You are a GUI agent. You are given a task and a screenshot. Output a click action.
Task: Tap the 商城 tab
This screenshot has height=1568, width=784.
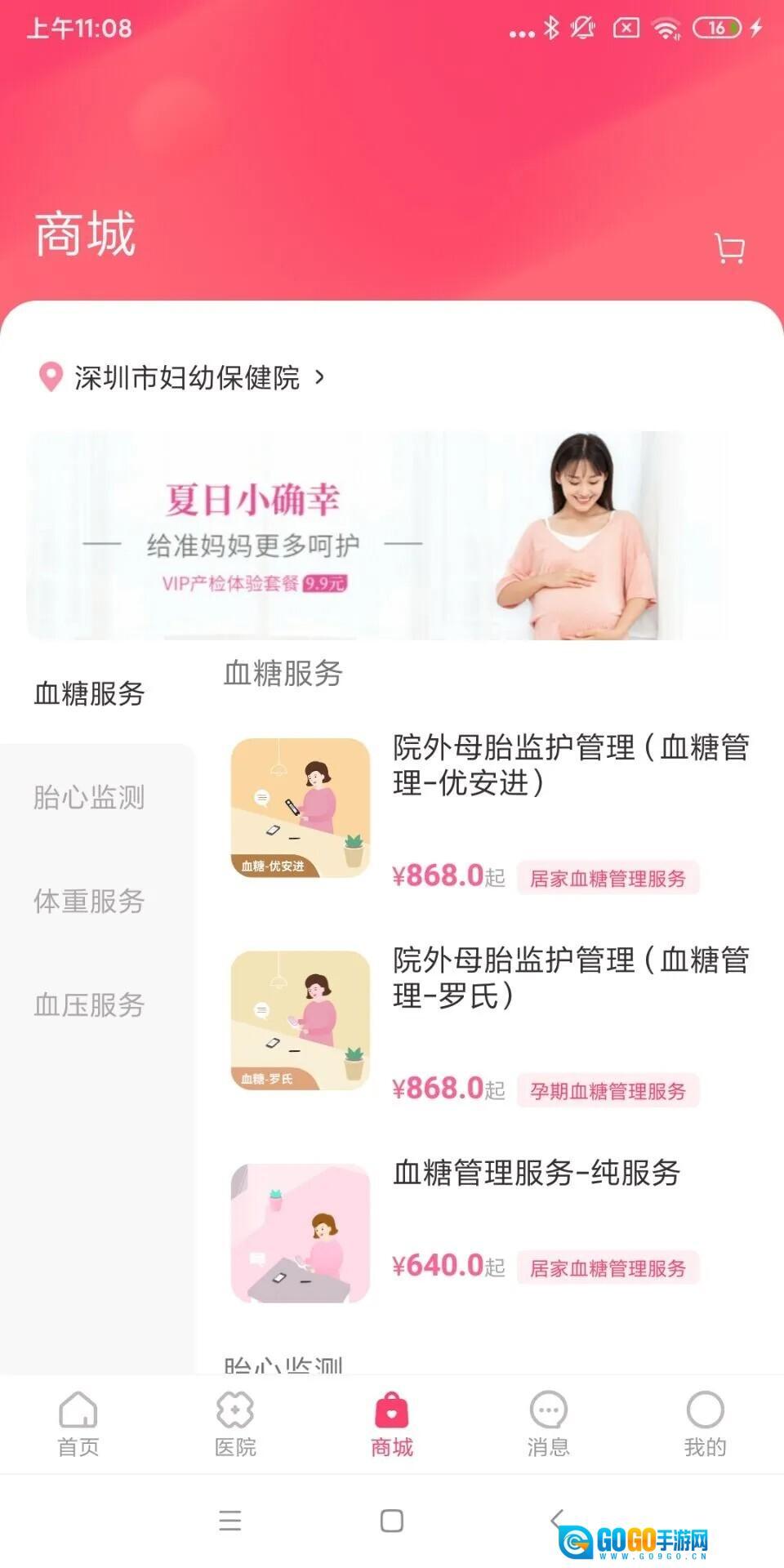(392, 1424)
